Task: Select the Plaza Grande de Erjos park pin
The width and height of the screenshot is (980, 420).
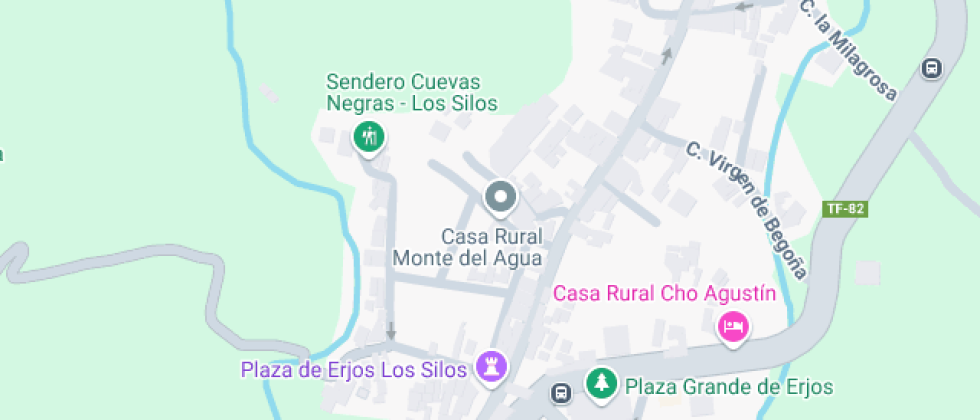Action: click(601, 383)
